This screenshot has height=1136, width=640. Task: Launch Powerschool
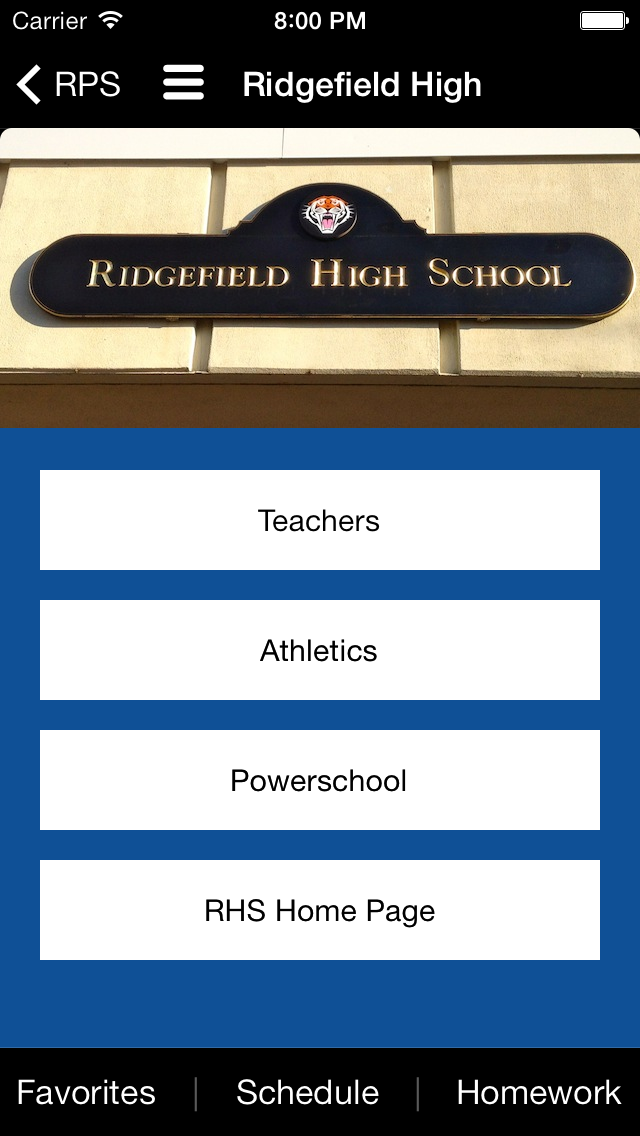[320, 780]
